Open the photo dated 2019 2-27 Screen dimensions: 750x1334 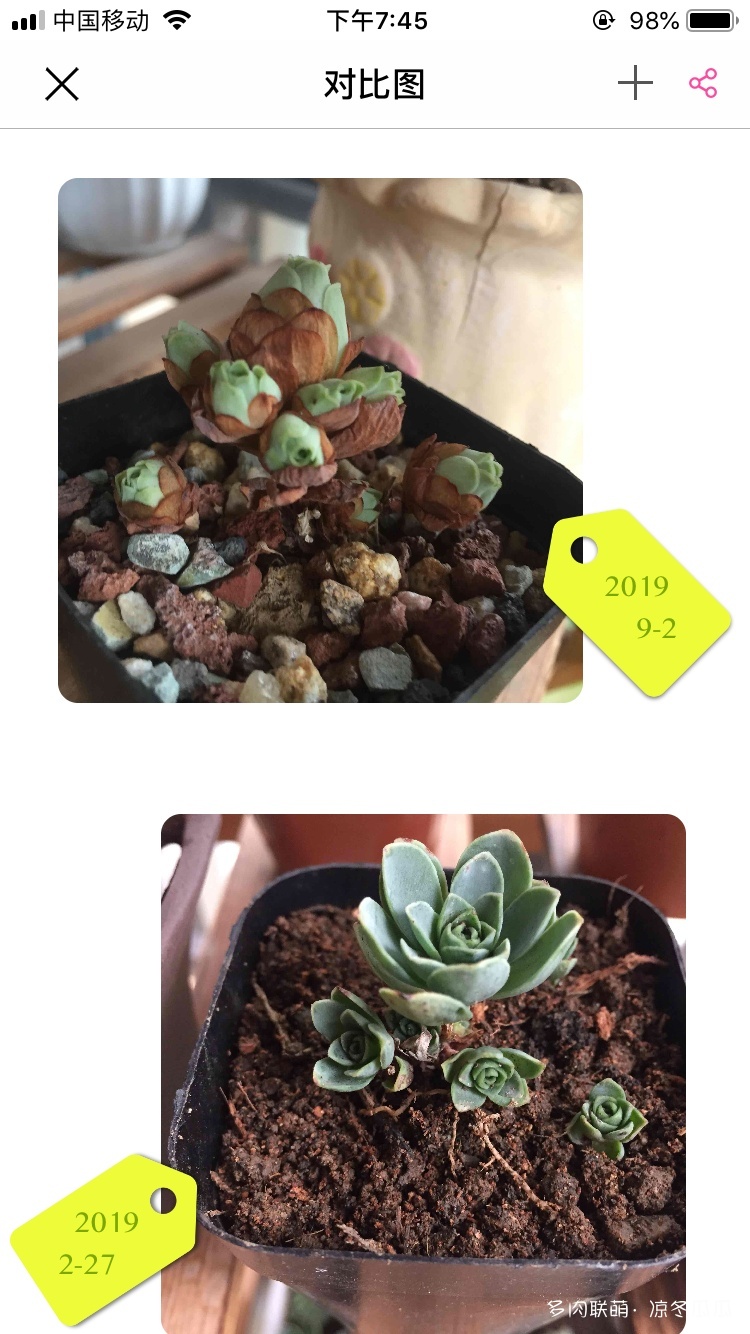pos(423,1070)
